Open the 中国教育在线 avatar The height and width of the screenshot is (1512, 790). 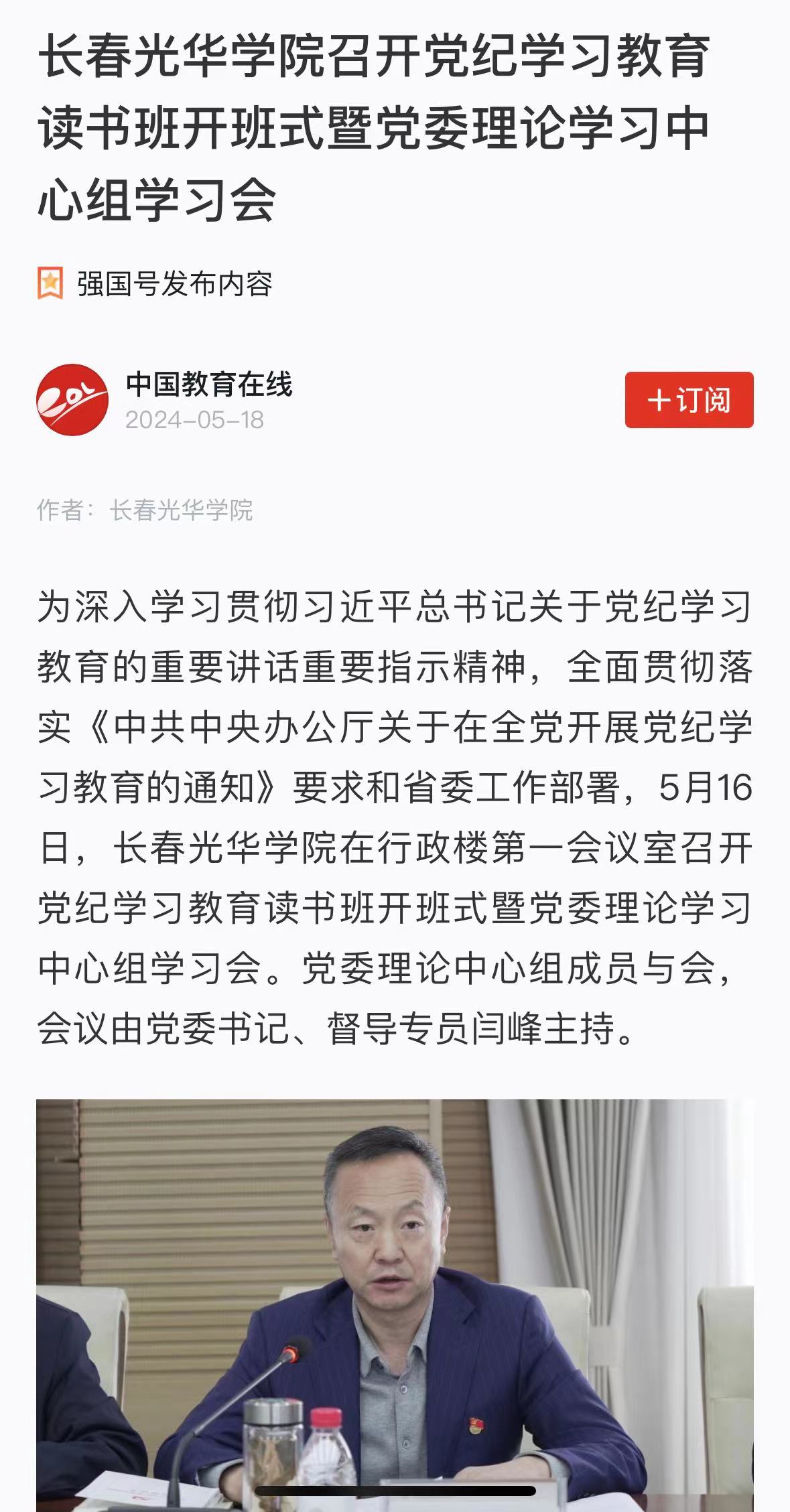72,400
